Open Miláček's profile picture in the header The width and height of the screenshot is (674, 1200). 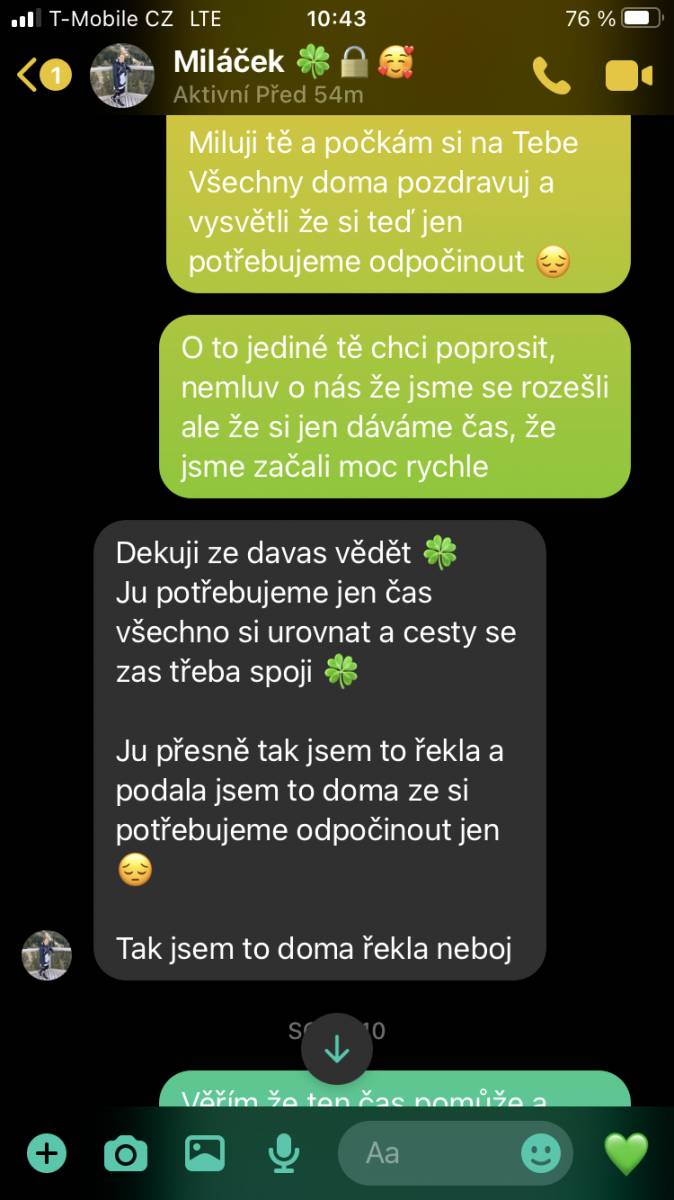122,75
